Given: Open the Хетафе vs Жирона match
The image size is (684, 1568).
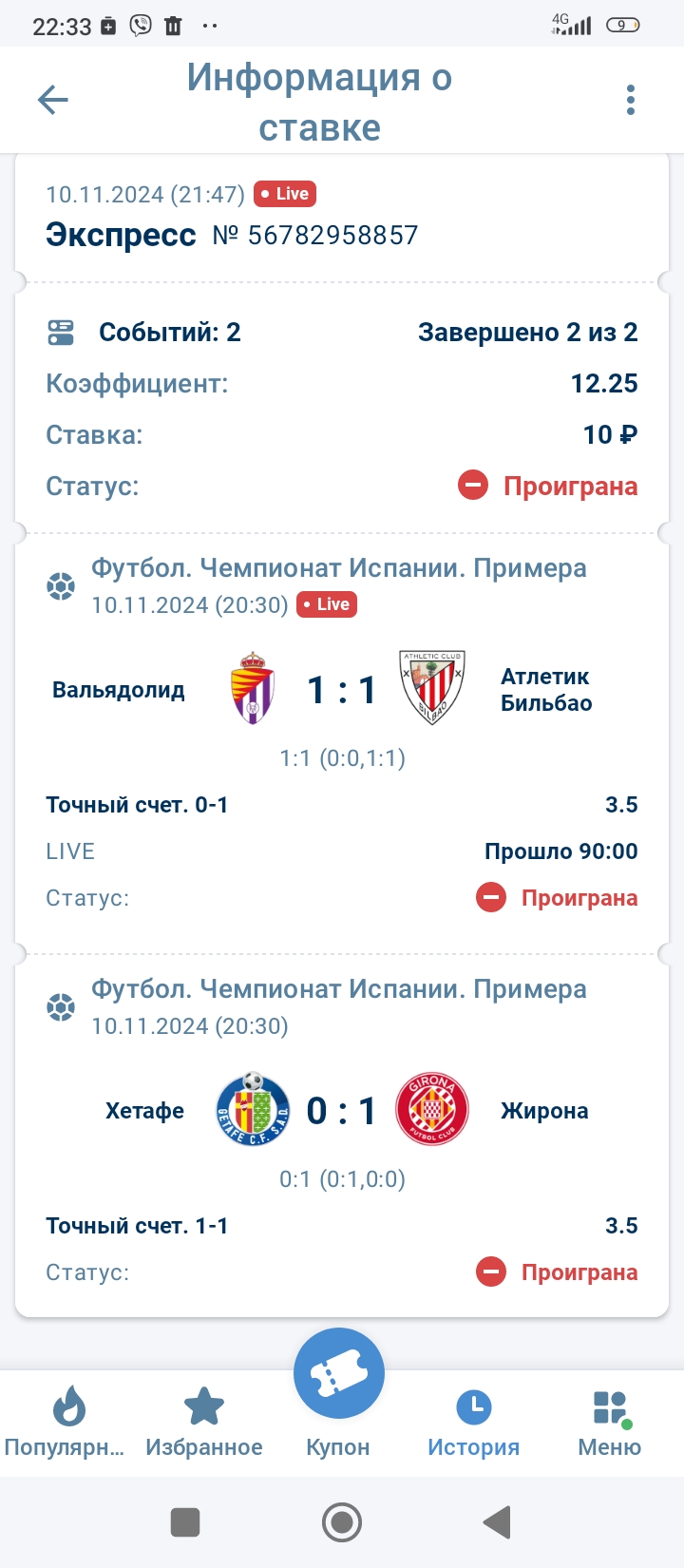Looking at the screenshot, I should click(x=342, y=1111).
